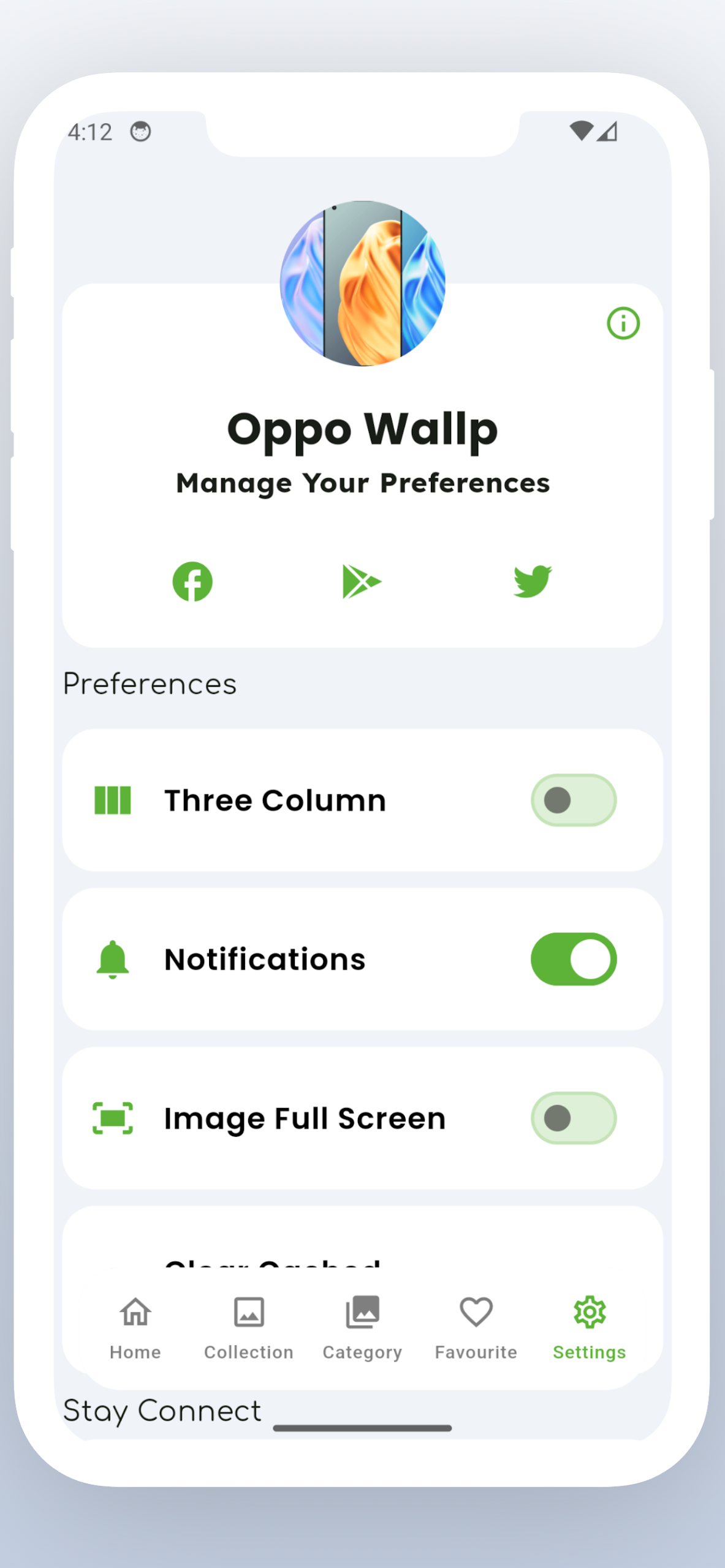Tap the Oppo Wallp circular logo image
Image resolution: width=725 pixels, height=1568 pixels.
pyautogui.click(x=362, y=282)
